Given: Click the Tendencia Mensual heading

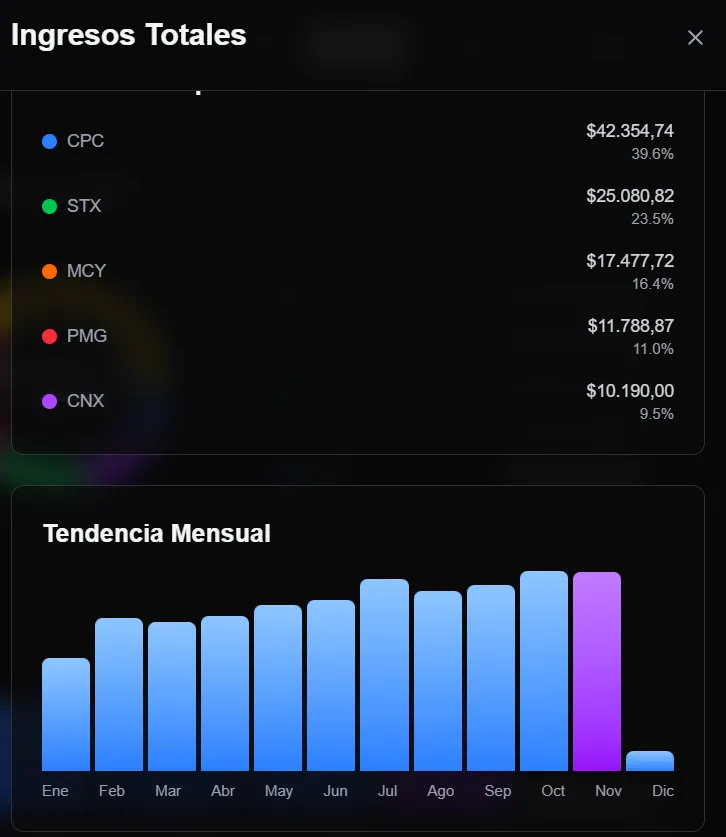Looking at the screenshot, I should click(x=156, y=534).
